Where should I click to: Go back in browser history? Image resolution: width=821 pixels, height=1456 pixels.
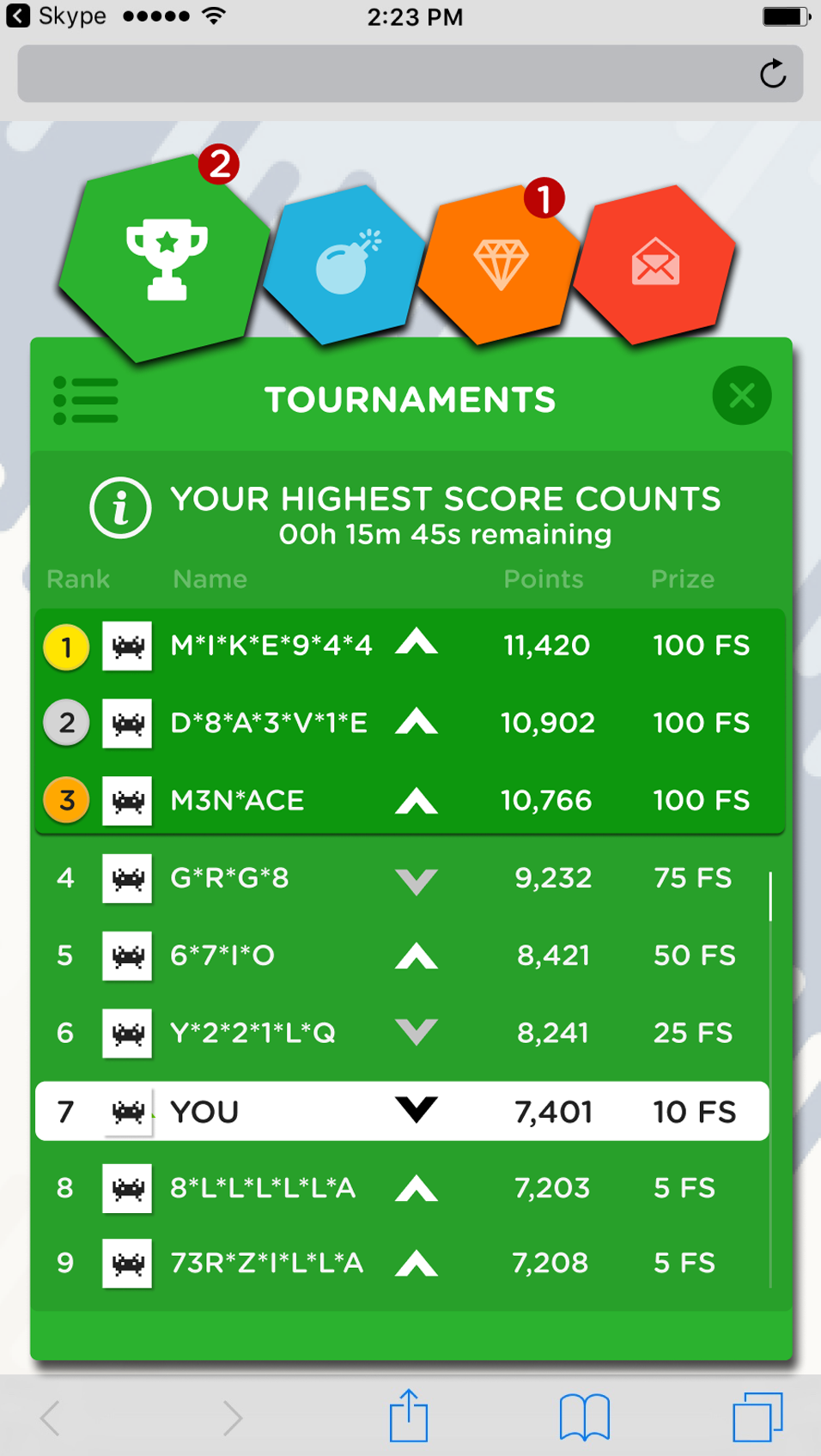51,1417
